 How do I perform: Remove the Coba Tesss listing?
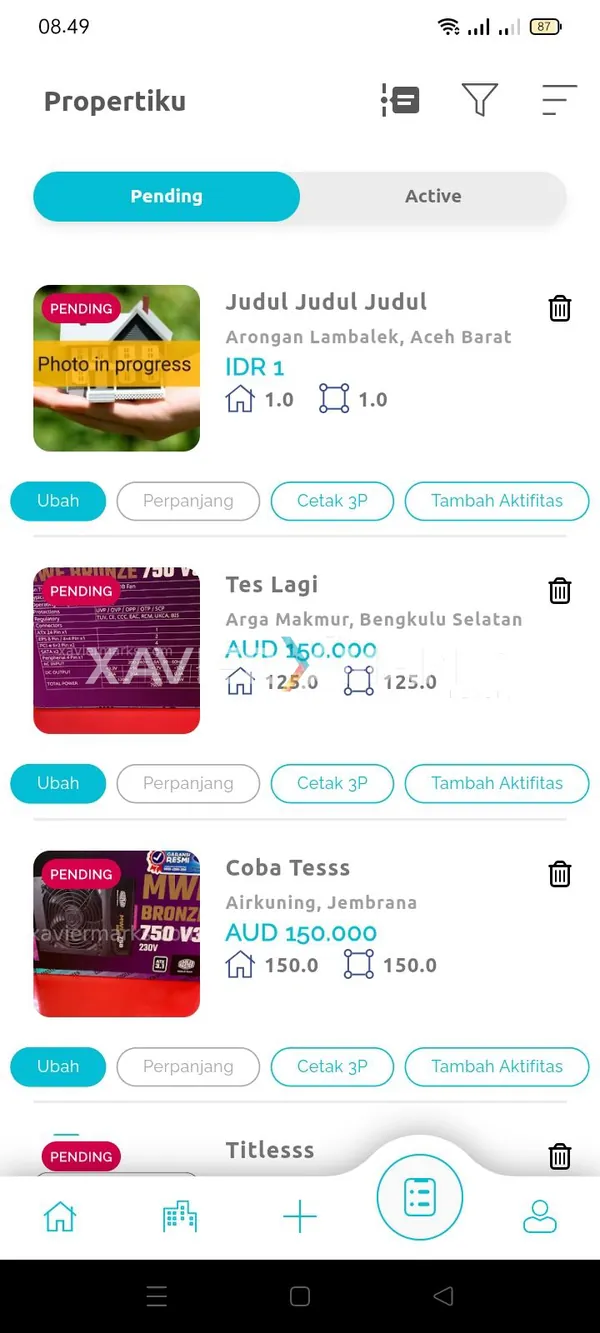560,874
